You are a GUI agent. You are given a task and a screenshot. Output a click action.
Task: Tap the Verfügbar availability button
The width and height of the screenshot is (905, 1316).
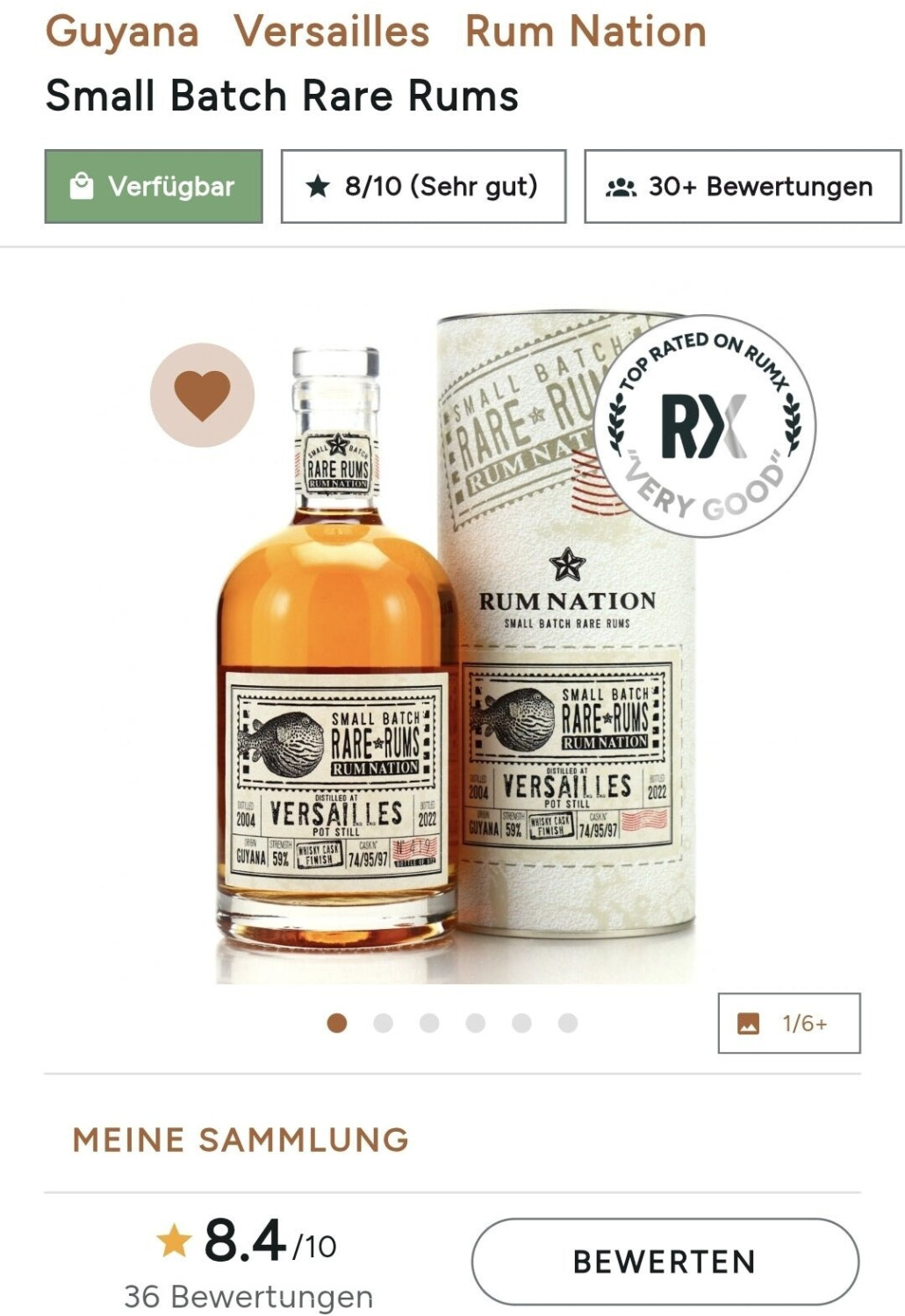pyautogui.click(x=154, y=186)
